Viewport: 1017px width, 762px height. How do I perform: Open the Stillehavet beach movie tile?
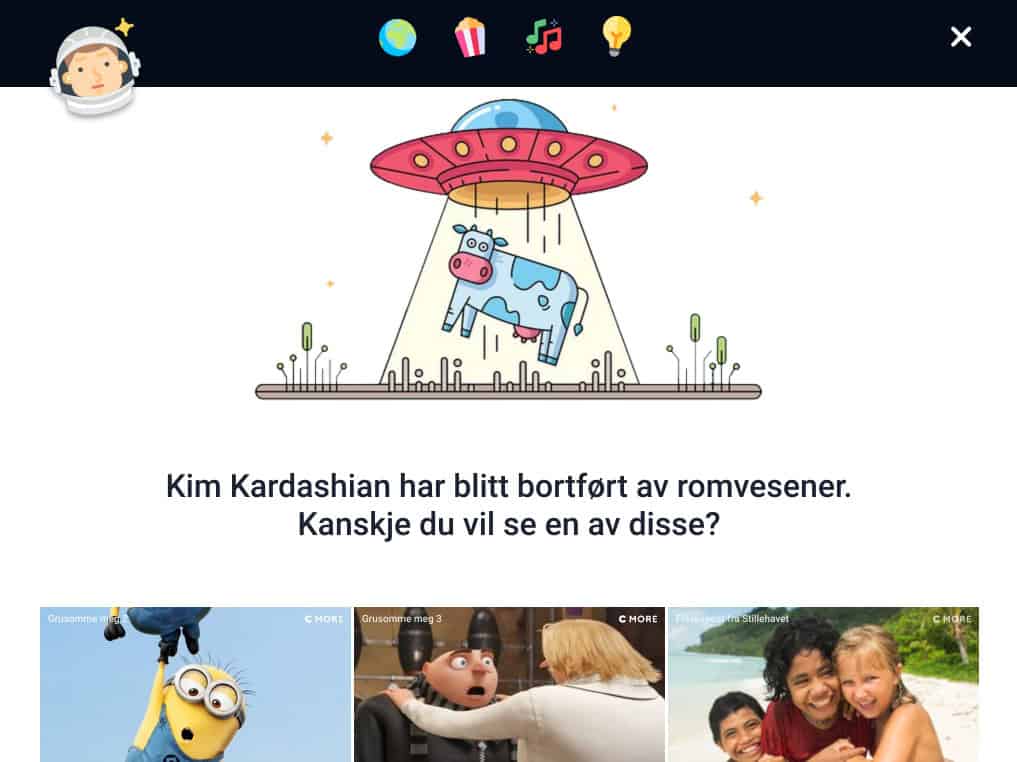point(823,685)
